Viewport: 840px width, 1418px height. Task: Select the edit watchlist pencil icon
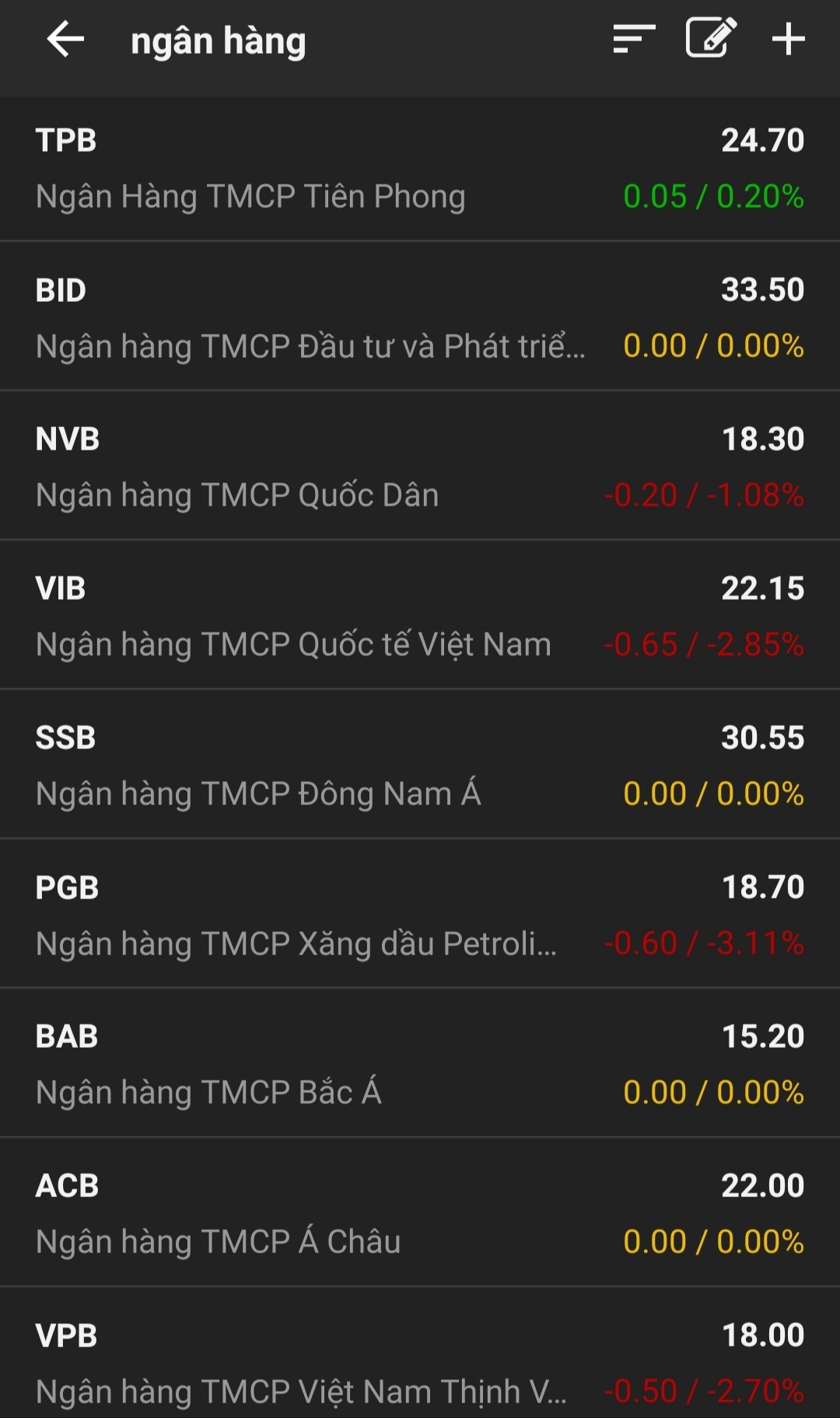tap(709, 37)
